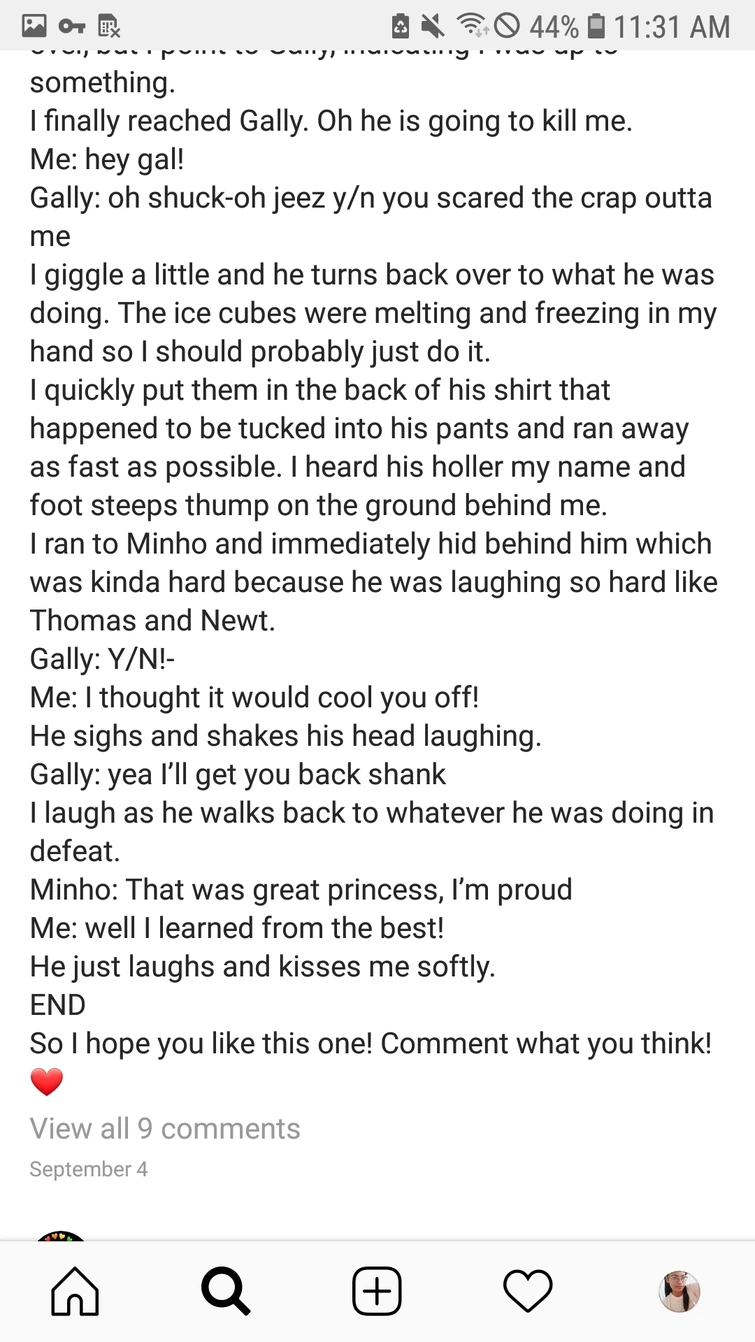755x1342 pixels.
Task: Open activity notifications heart icon
Action: pos(529,1290)
